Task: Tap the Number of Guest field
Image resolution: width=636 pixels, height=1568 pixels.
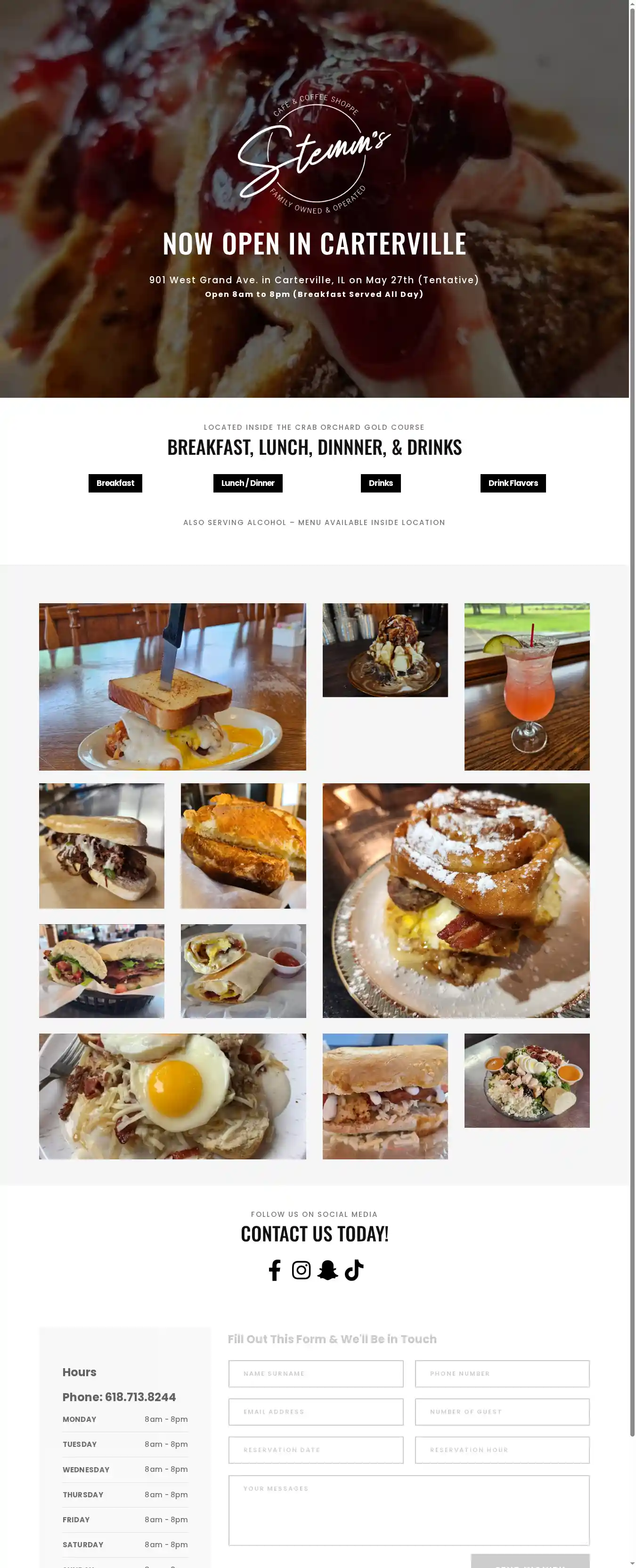Action: point(502,1412)
